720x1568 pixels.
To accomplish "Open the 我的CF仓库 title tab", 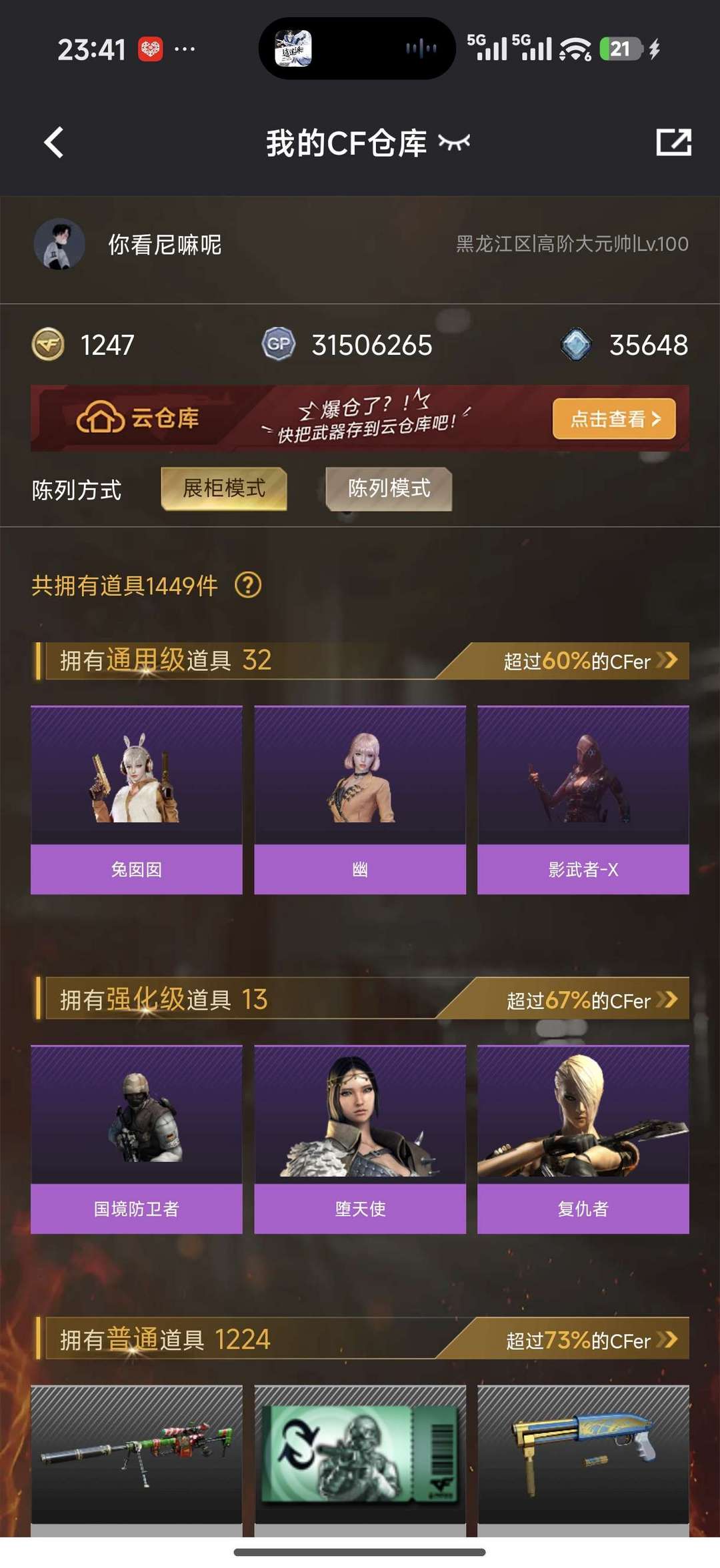I will coord(345,142).
